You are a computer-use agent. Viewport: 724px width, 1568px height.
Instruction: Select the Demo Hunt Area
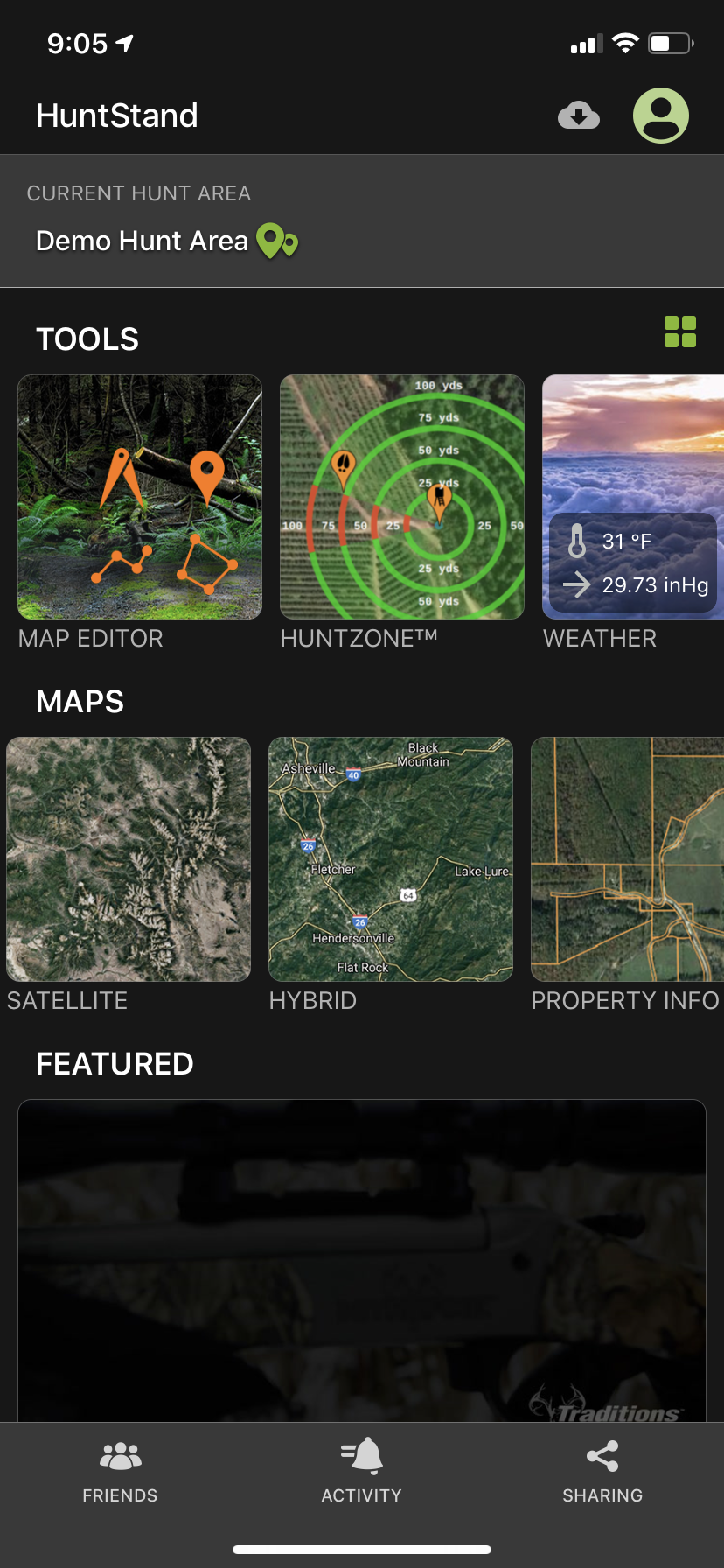167,241
